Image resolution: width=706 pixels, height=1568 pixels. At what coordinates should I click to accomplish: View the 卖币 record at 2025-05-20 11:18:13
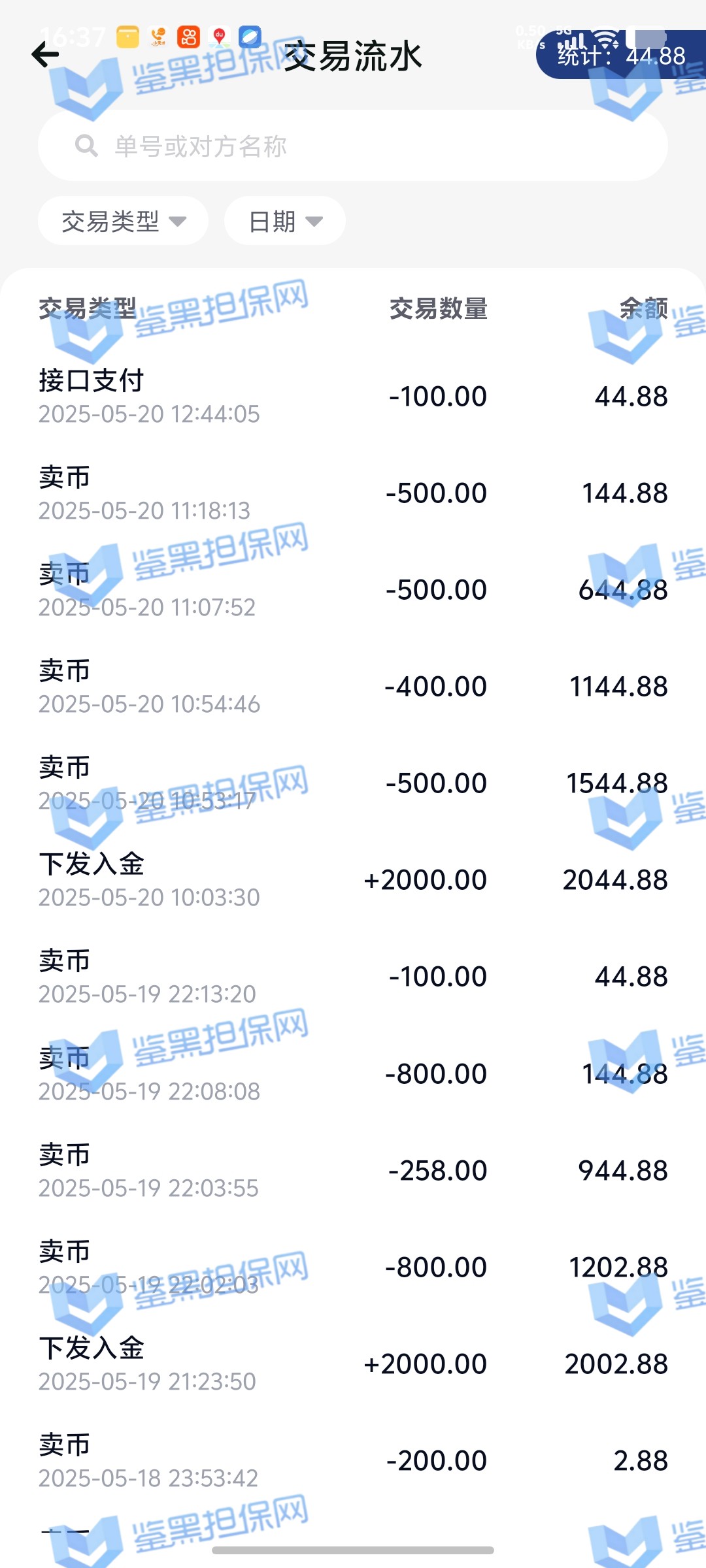click(353, 493)
